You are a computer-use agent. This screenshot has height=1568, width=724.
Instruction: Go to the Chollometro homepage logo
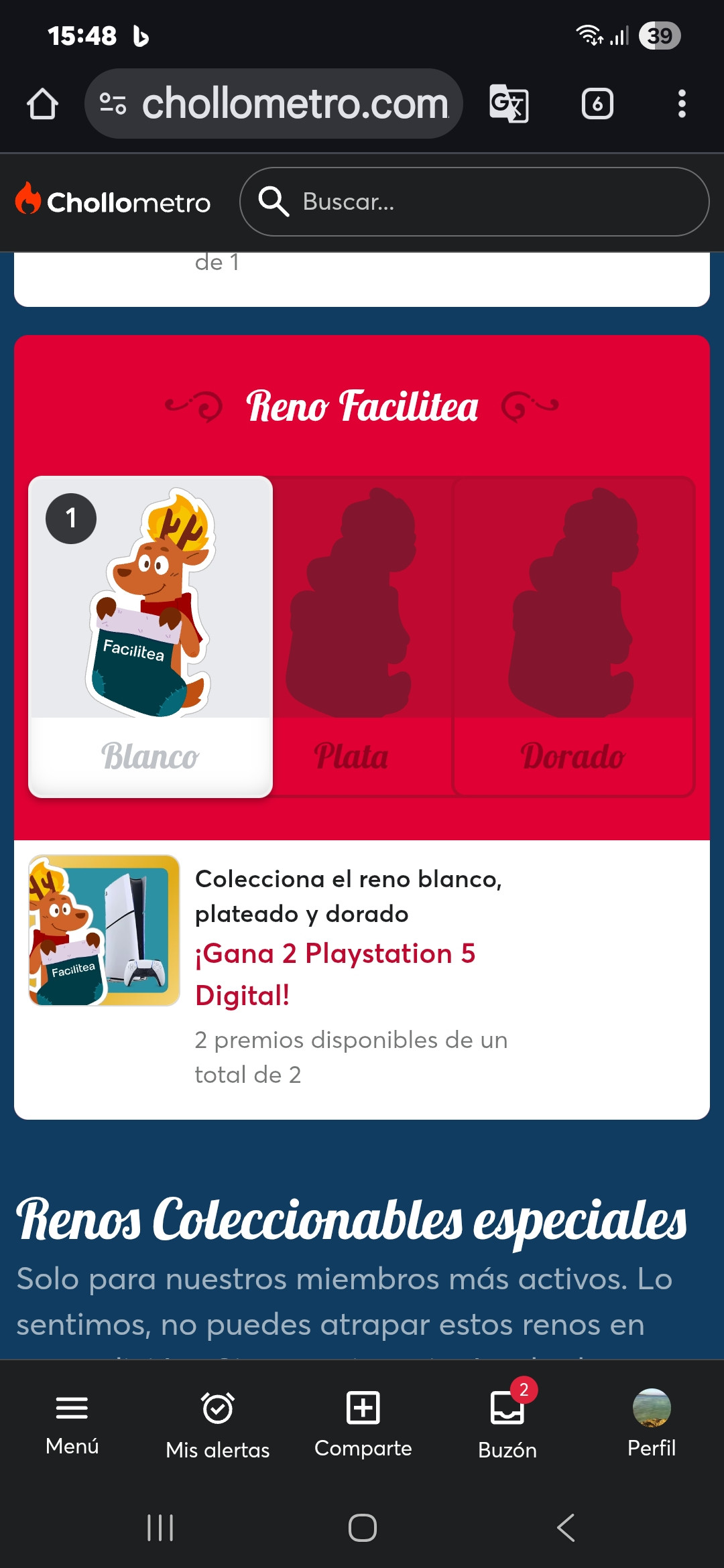113,201
